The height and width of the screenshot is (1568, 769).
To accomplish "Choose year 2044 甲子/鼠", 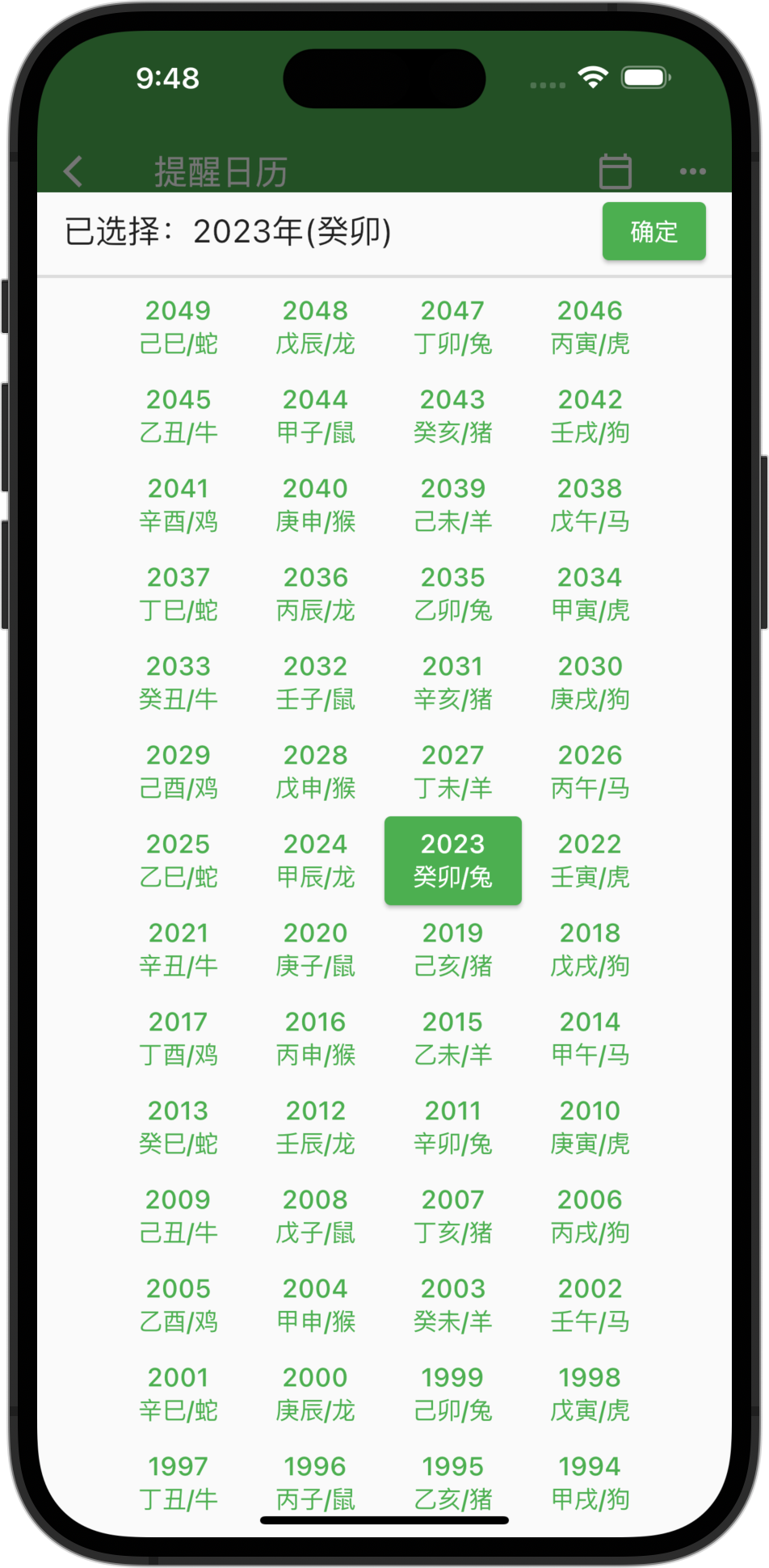I will click(x=316, y=416).
